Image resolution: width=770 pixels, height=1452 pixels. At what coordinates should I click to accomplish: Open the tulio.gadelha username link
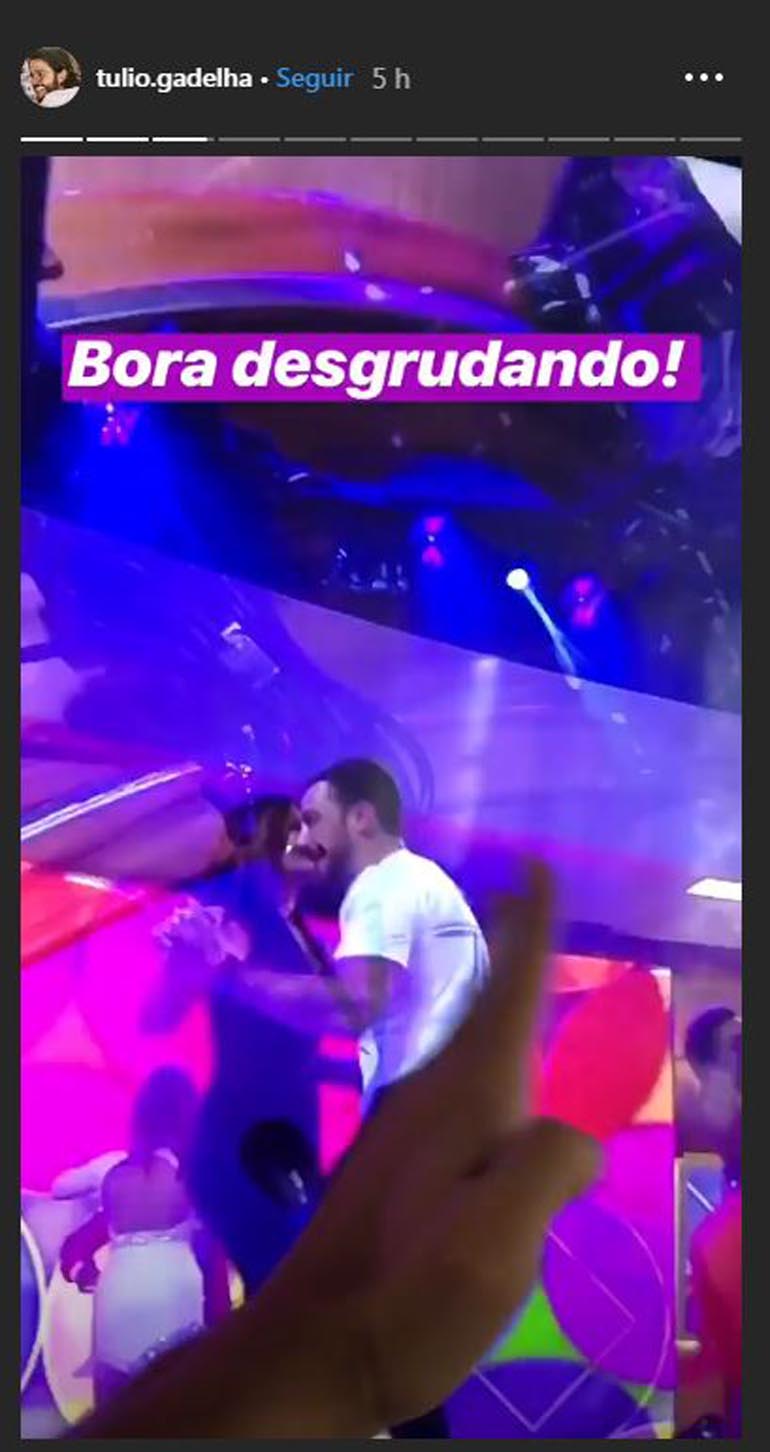(x=173, y=78)
